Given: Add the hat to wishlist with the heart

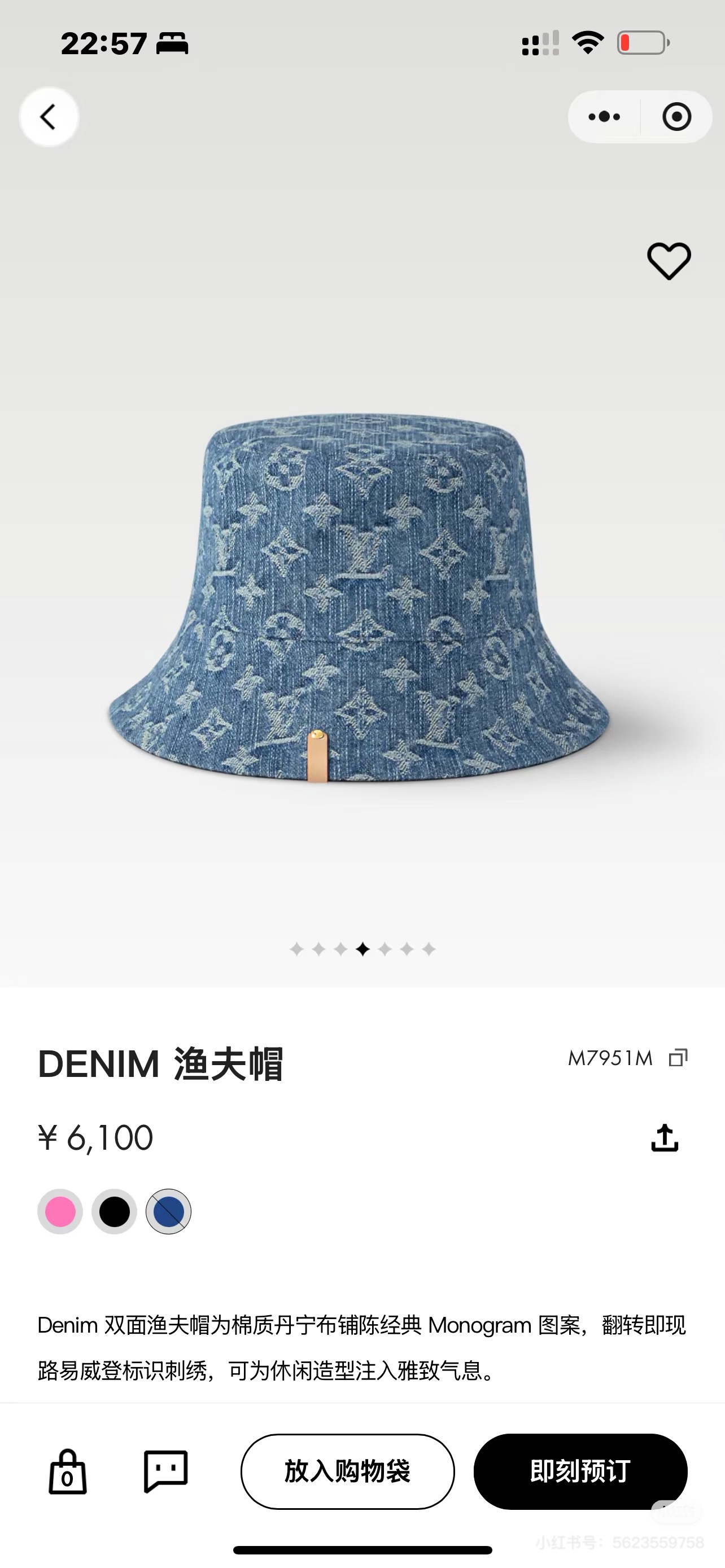Looking at the screenshot, I should click(669, 261).
